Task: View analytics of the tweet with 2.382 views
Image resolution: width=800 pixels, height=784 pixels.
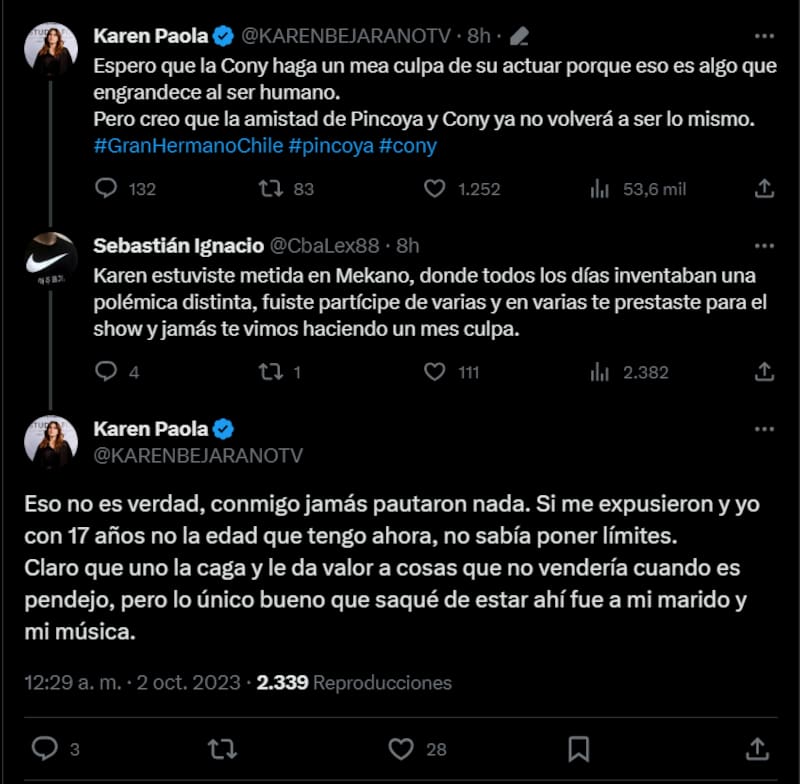Action: point(600,372)
